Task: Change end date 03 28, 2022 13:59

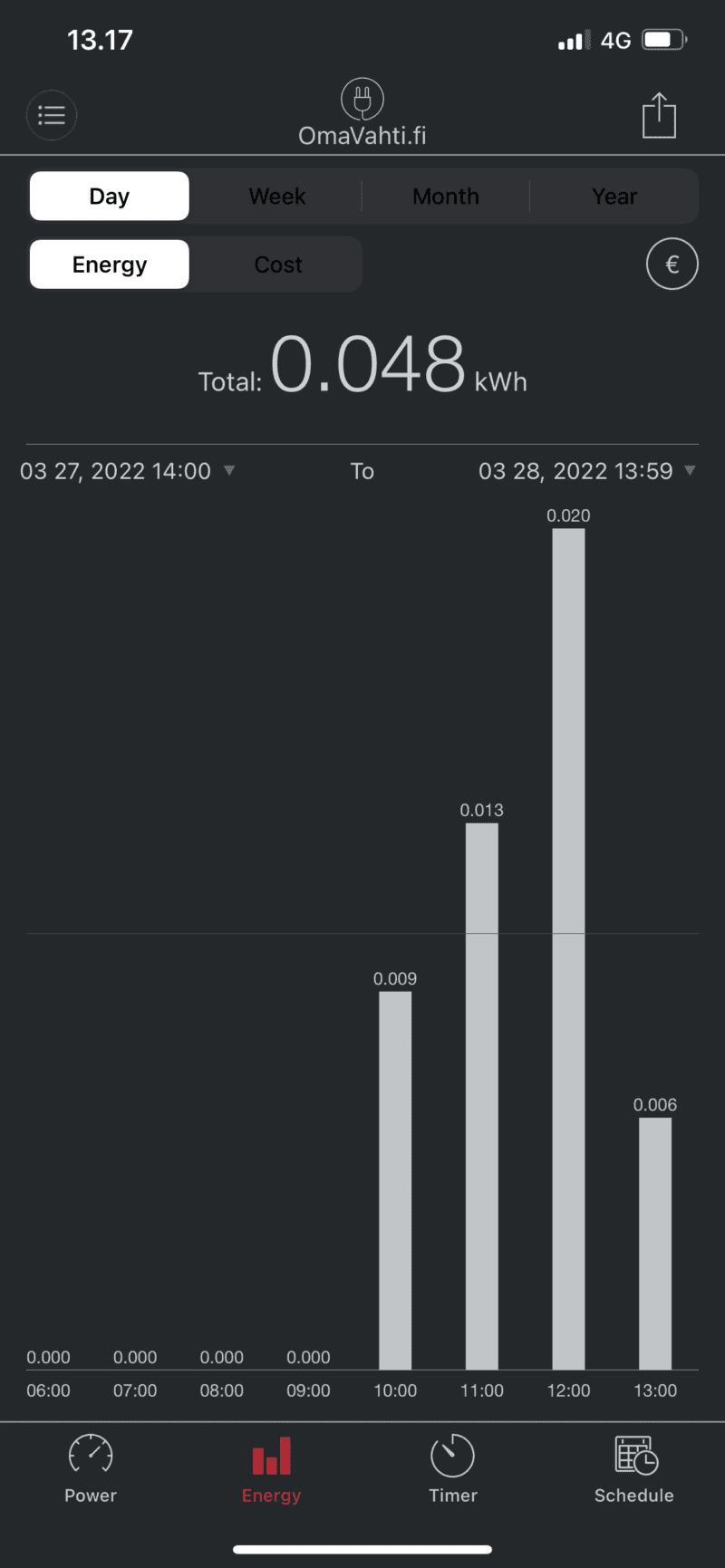Action: point(586,471)
